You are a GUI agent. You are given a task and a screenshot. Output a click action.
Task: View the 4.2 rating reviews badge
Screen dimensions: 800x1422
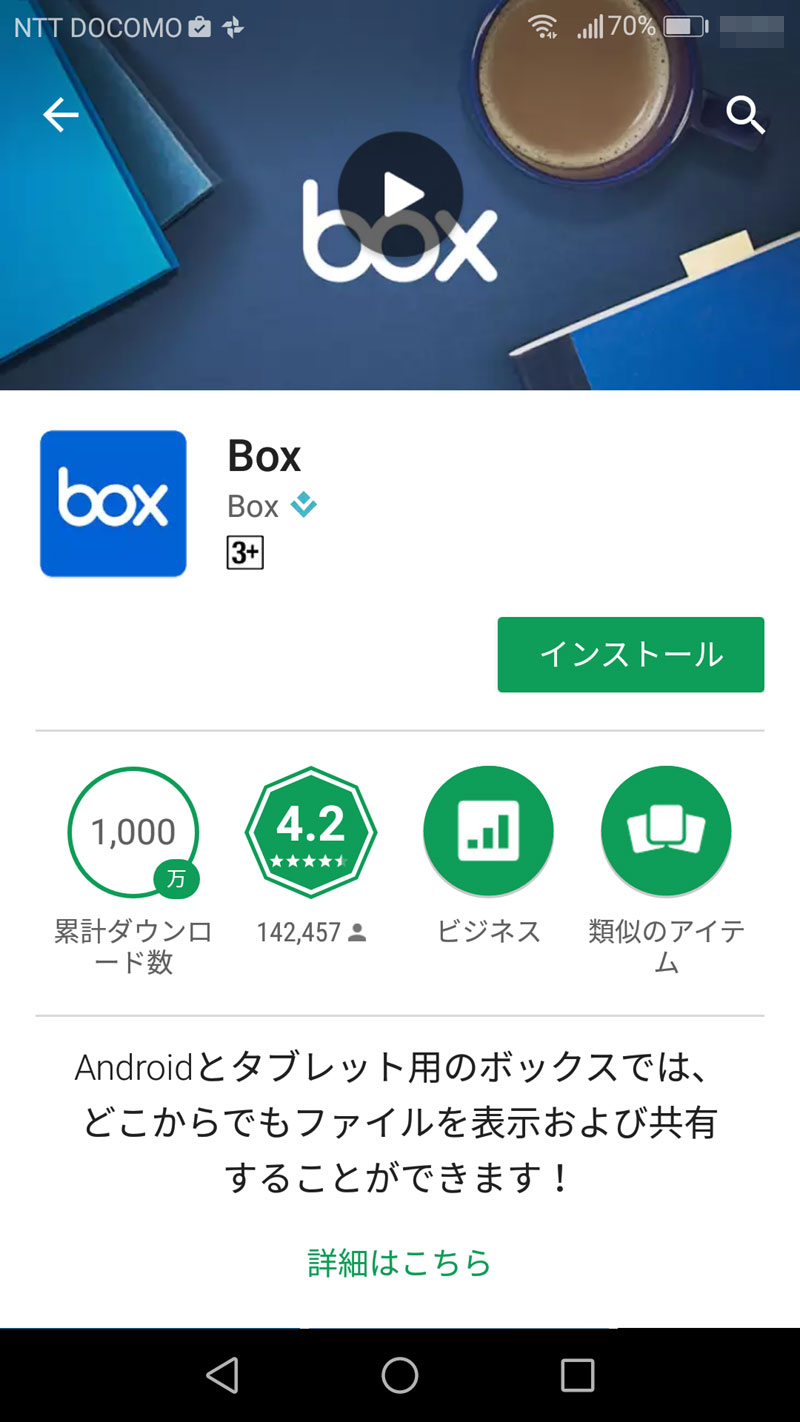311,832
